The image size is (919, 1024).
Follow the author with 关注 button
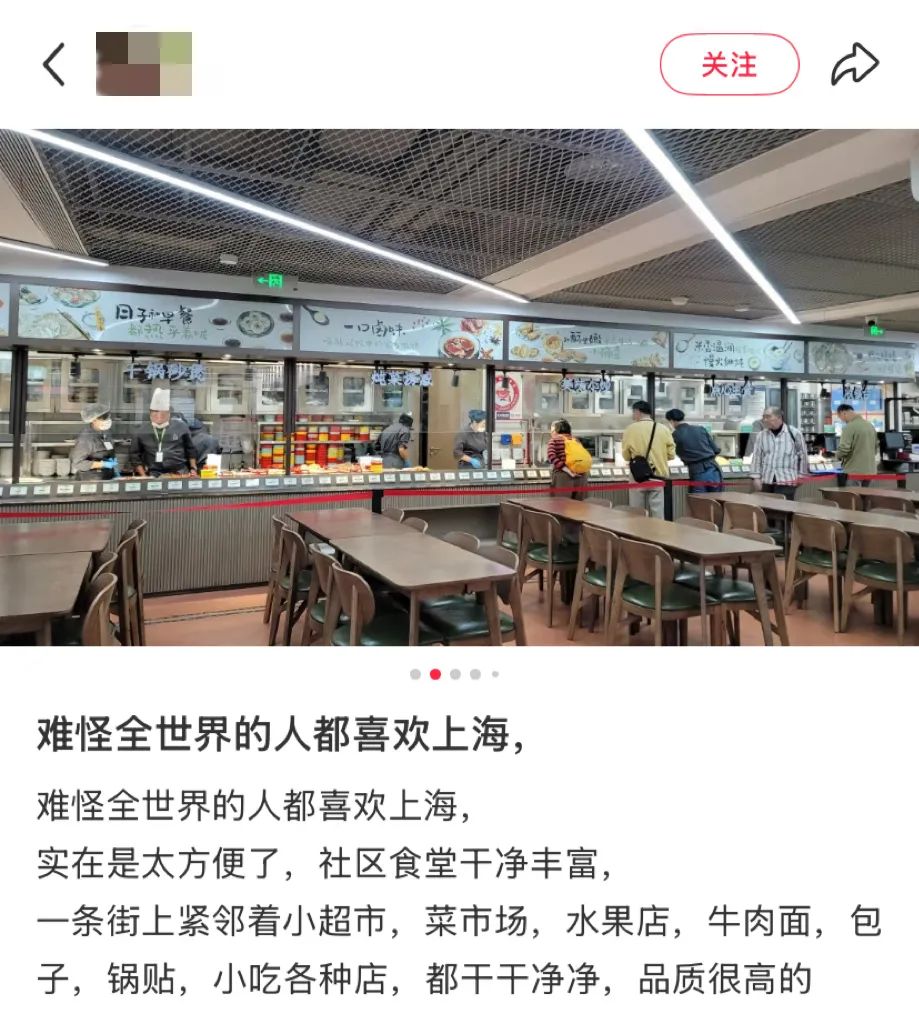729,65
